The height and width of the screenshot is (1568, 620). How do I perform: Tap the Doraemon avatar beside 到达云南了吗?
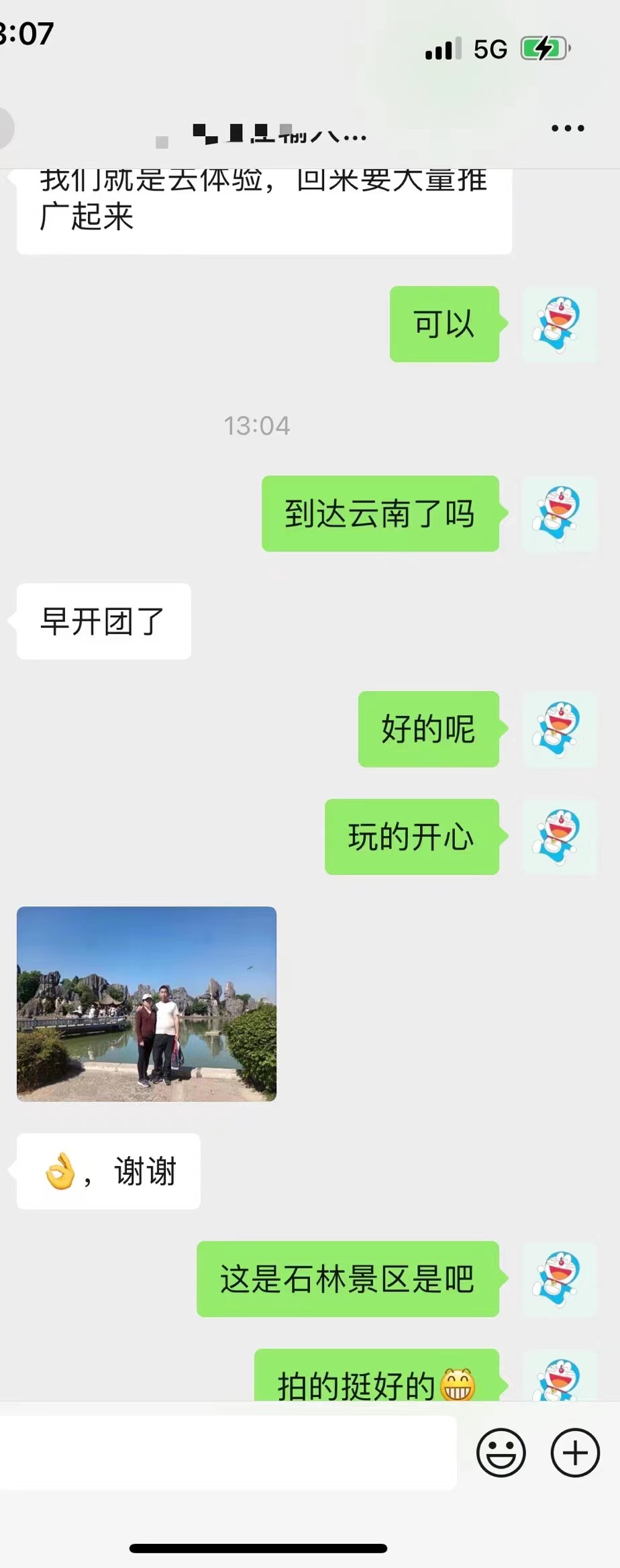click(559, 514)
